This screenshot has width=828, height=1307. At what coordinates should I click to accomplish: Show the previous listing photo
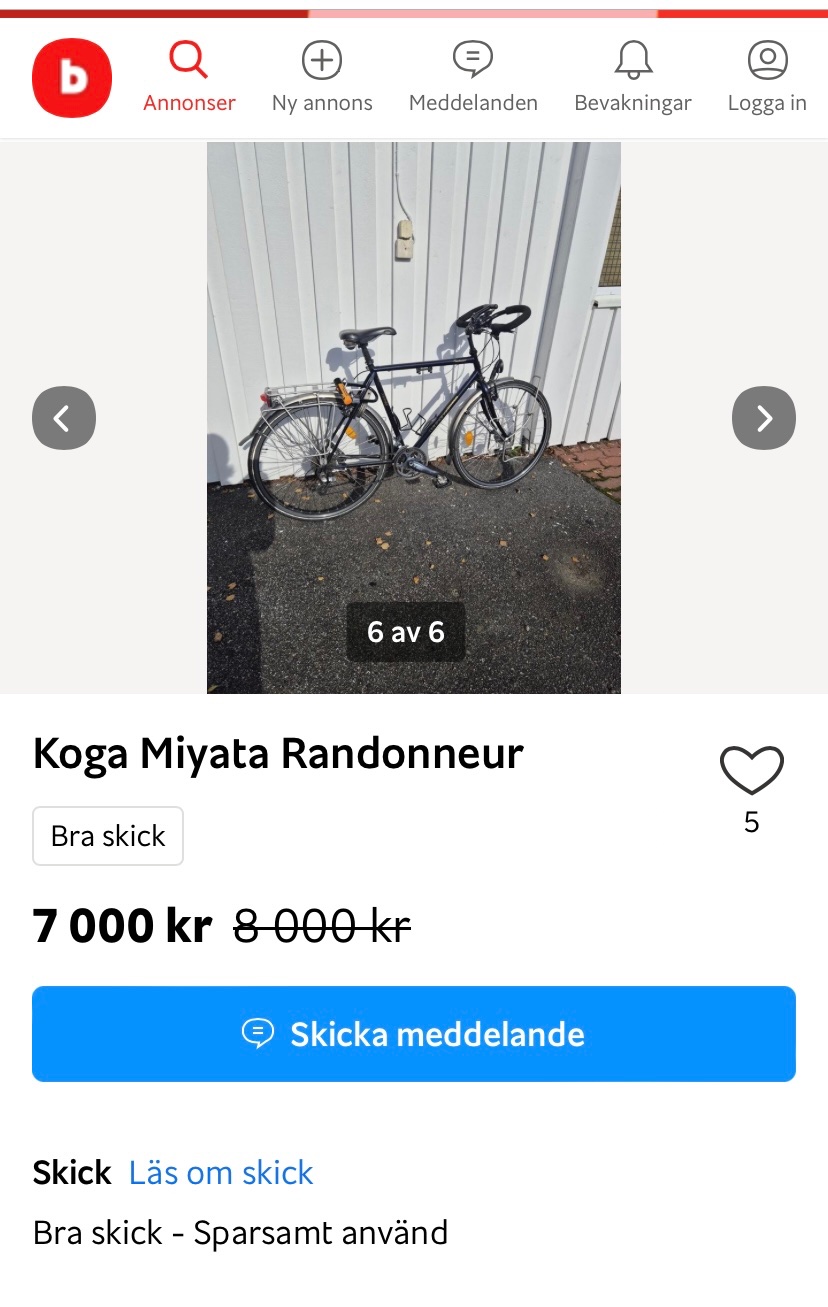click(x=64, y=418)
